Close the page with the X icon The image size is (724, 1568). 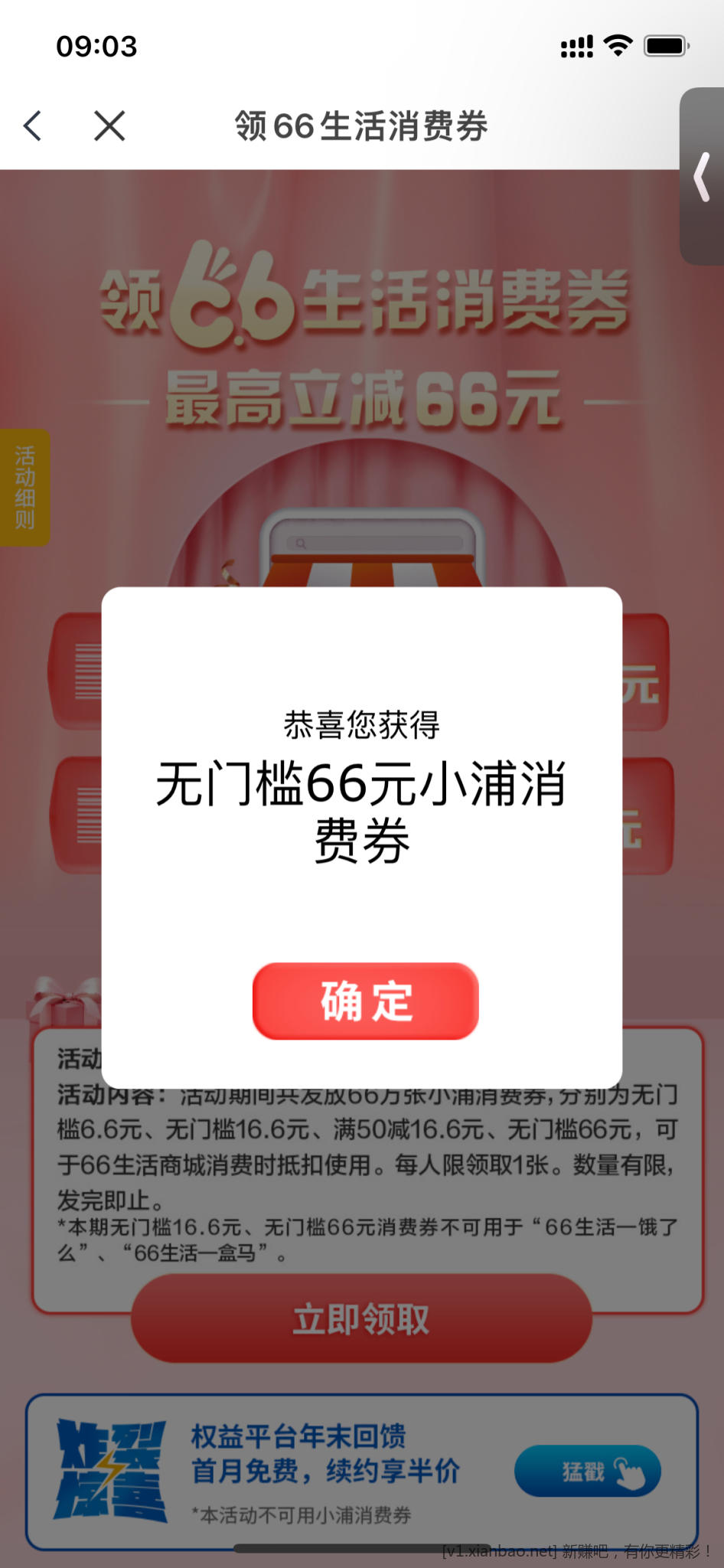point(109,126)
